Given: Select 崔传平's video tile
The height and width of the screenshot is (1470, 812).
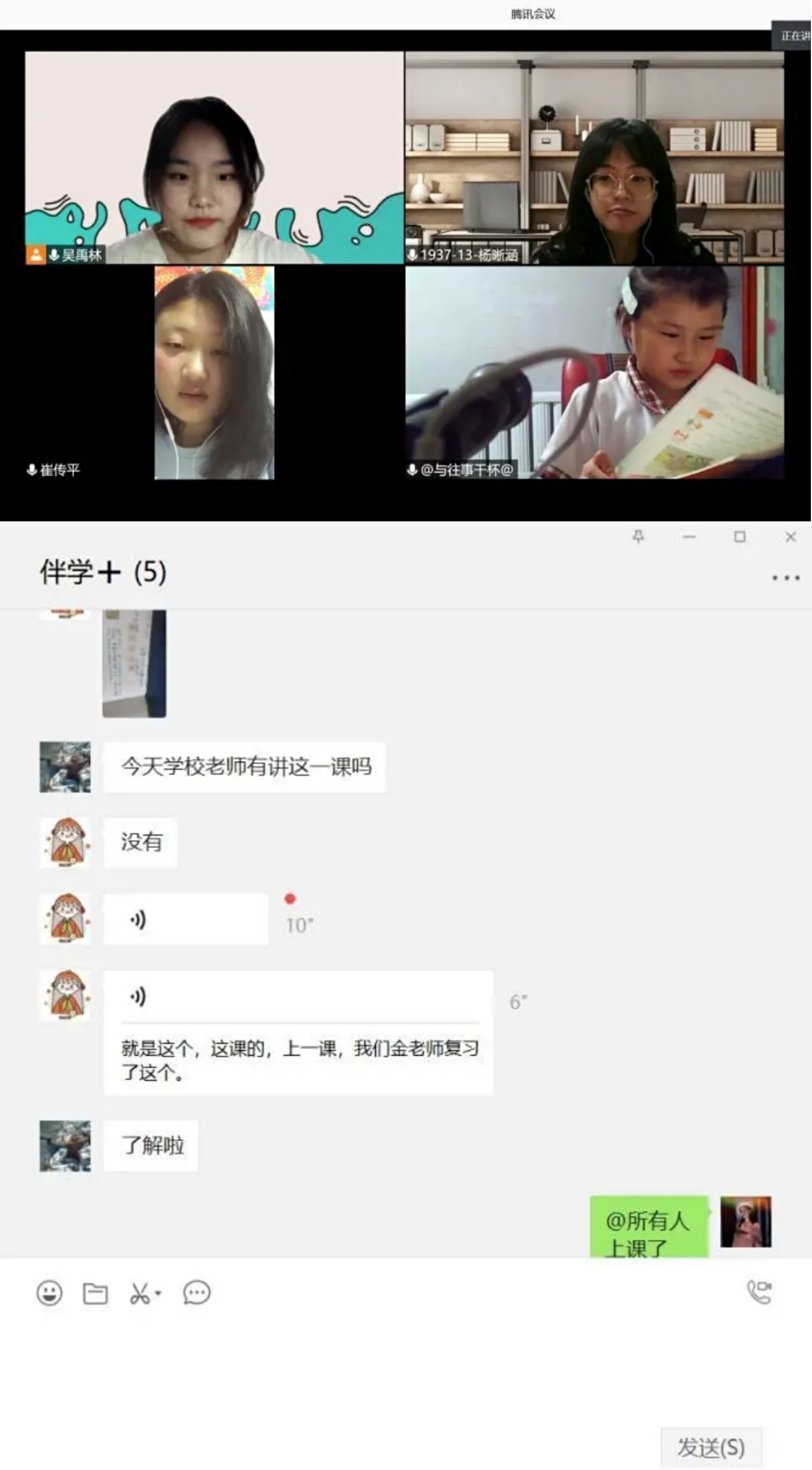Looking at the screenshot, I should (214, 373).
